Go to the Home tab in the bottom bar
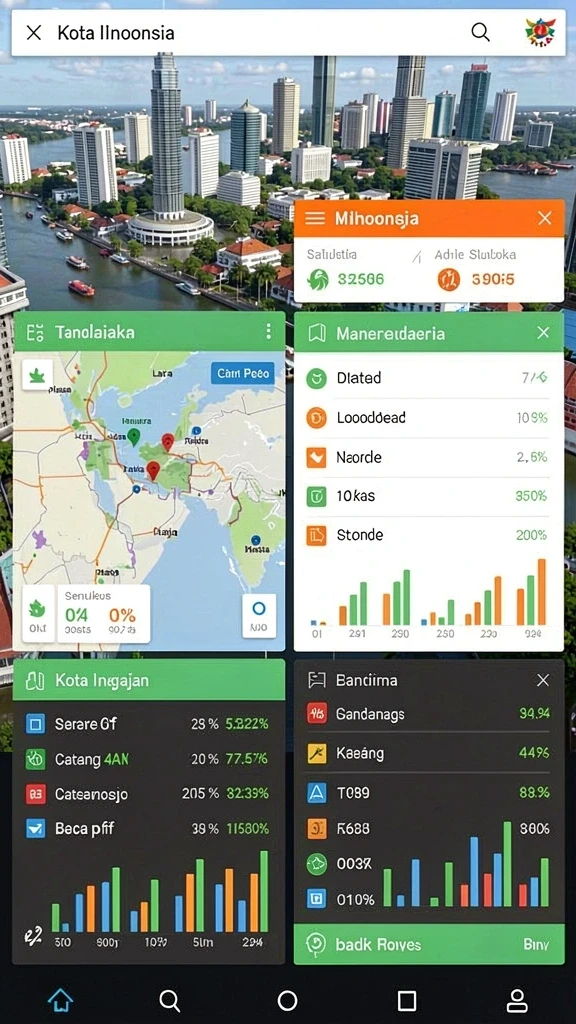The image size is (576, 1024). click(x=60, y=999)
